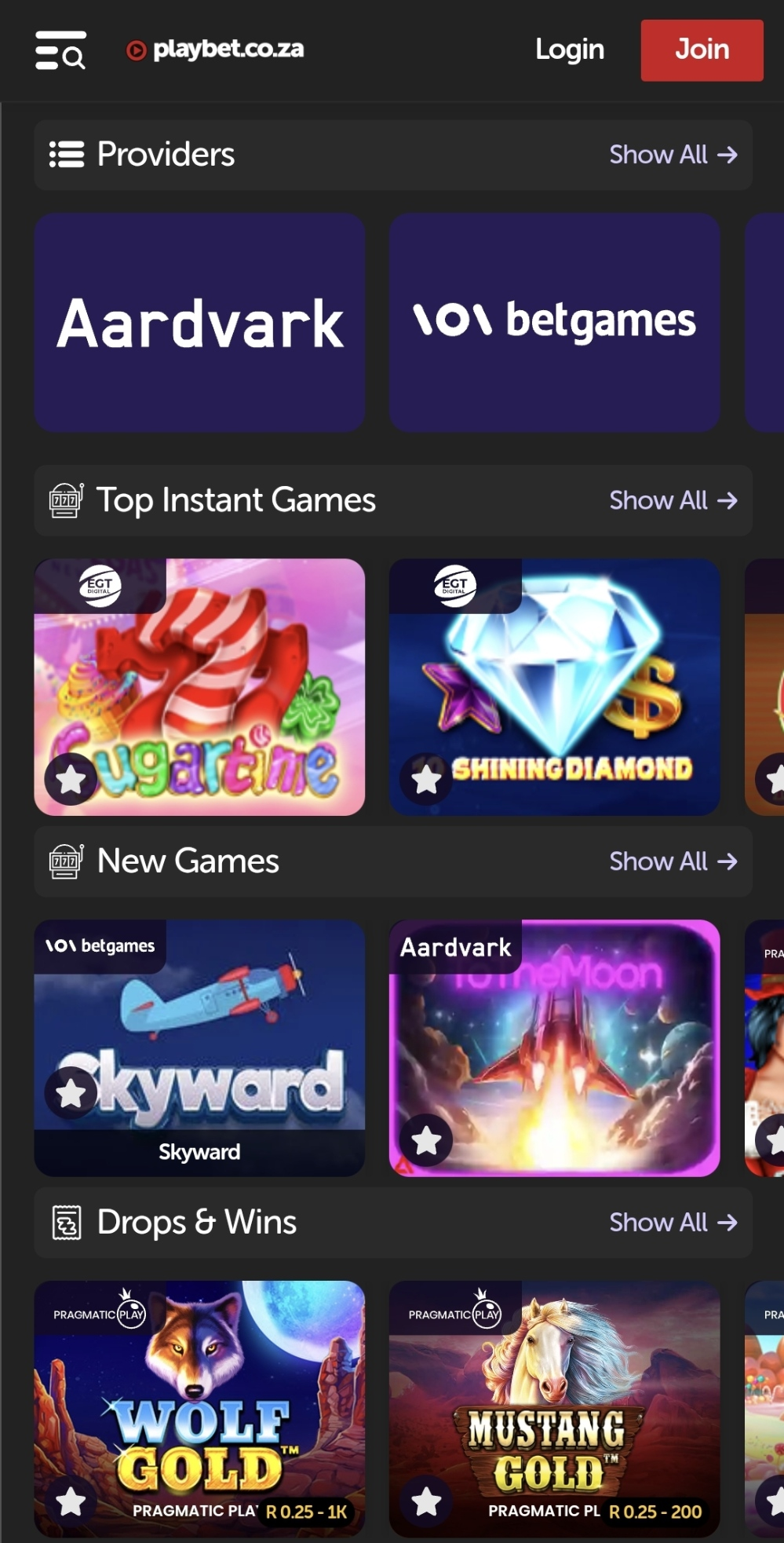The width and height of the screenshot is (784, 1543).
Task: Open the Login page
Action: (x=569, y=49)
